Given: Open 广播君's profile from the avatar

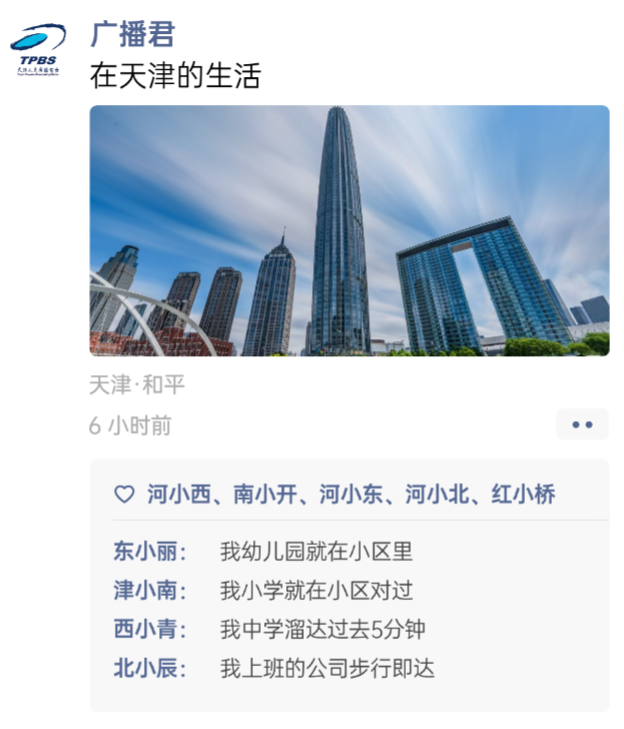Looking at the screenshot, I should [38, 50].
